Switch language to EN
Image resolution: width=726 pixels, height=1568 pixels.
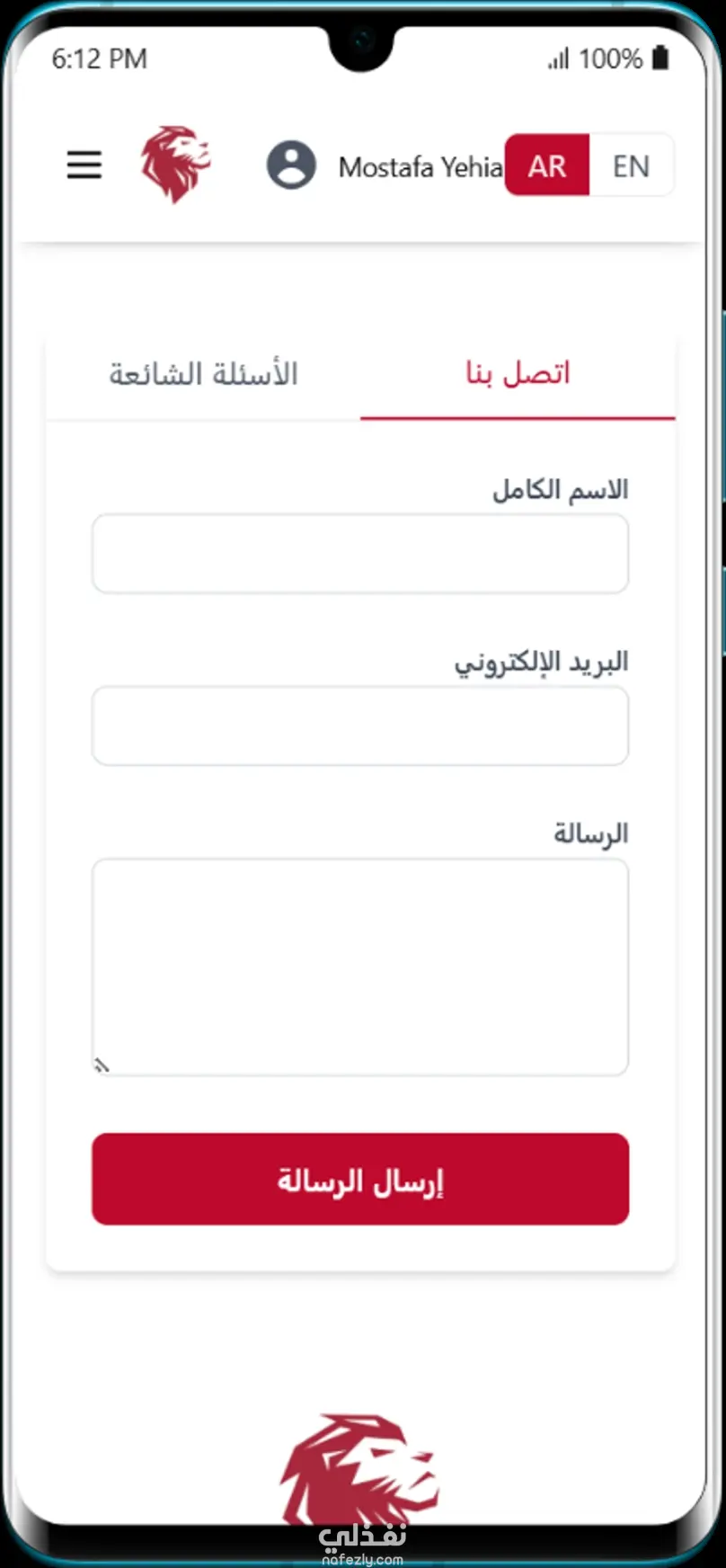pyautogui.click(x=631, y=165)
